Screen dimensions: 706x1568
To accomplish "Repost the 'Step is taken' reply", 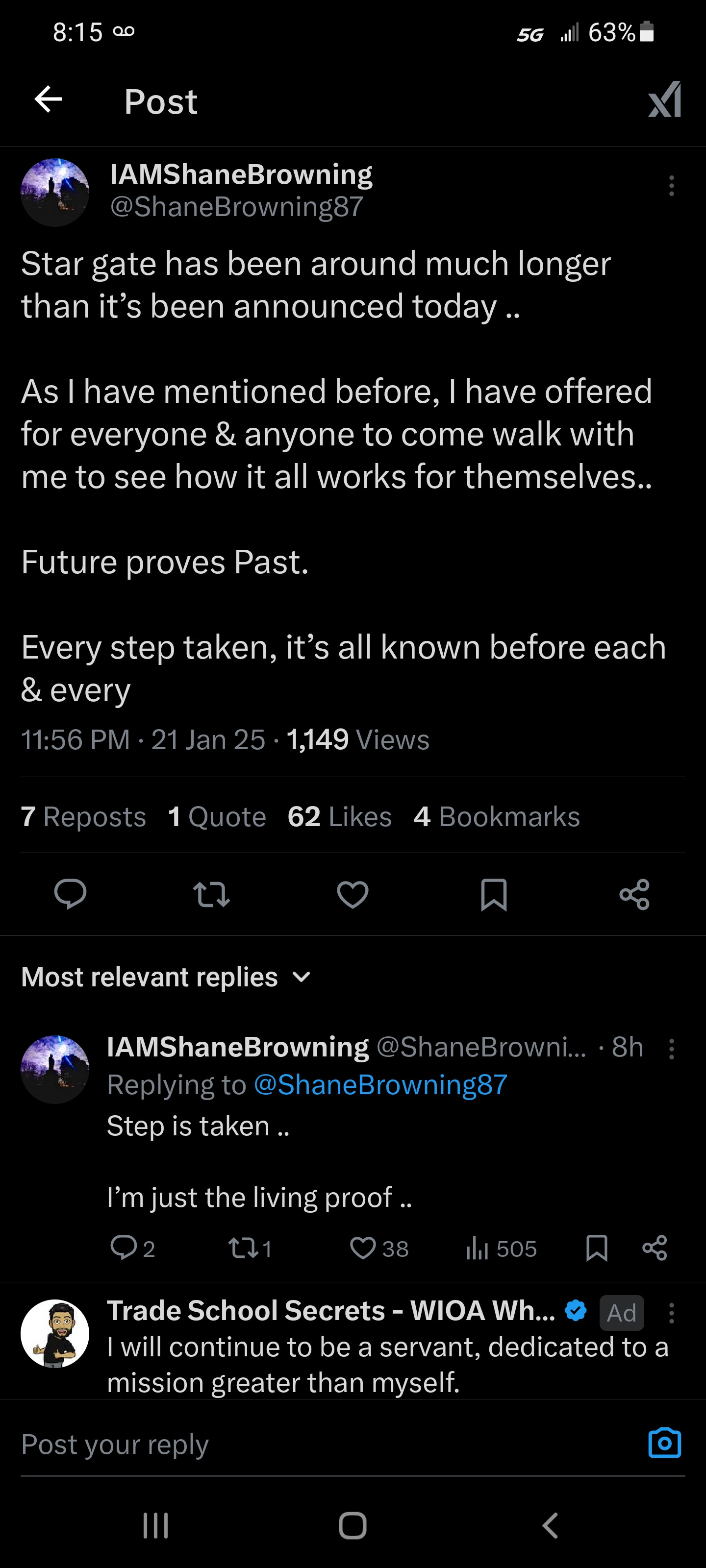I will [x=239, y=1249].
